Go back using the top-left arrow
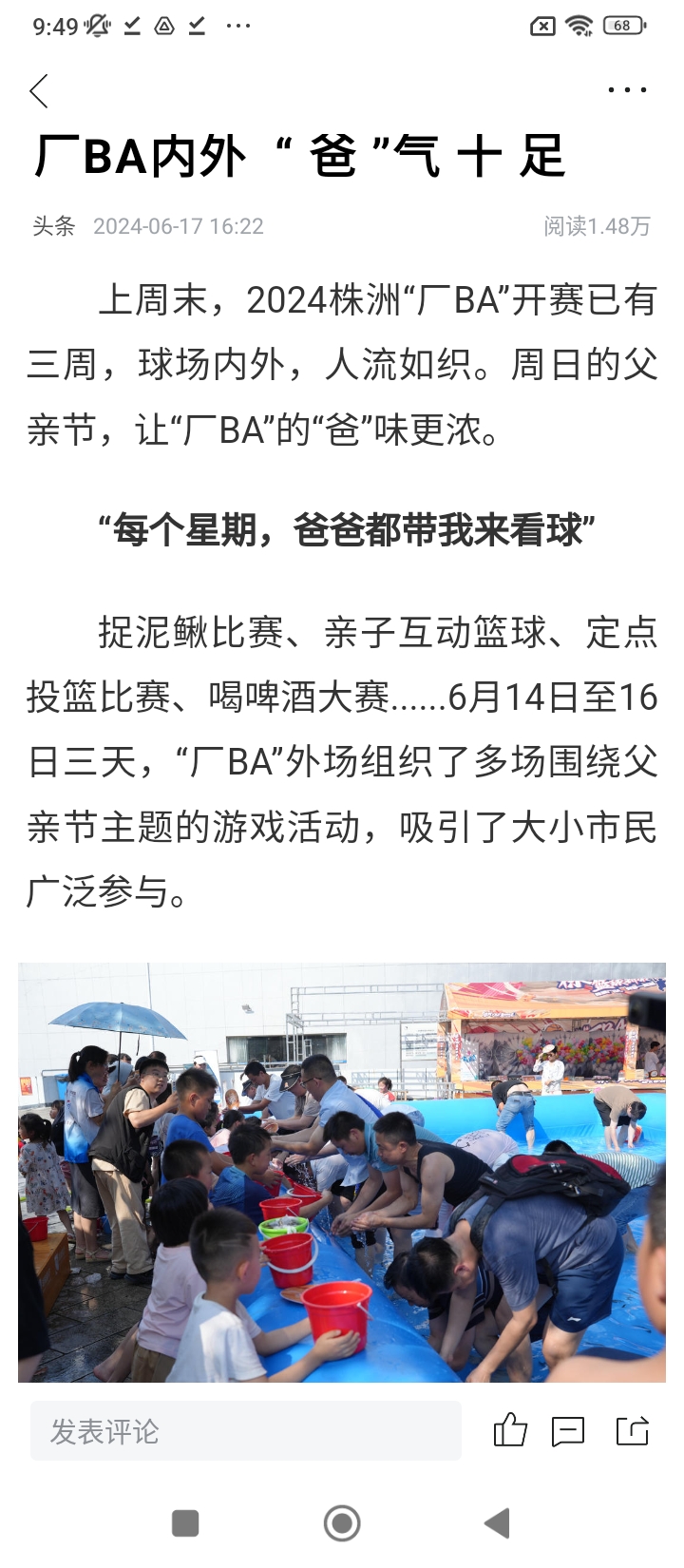 [x=39, y=91]
